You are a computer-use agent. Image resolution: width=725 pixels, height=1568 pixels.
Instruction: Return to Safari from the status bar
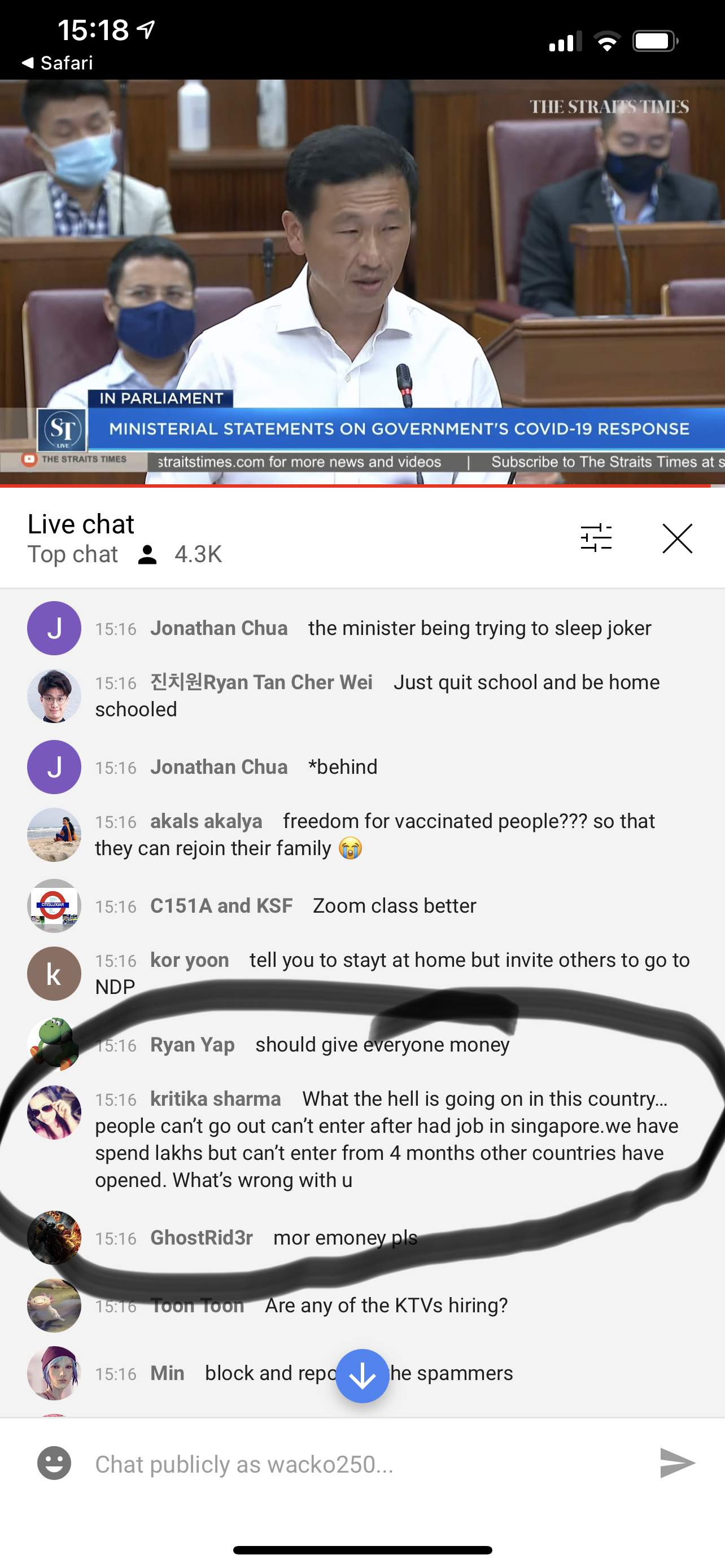[58, 63]
